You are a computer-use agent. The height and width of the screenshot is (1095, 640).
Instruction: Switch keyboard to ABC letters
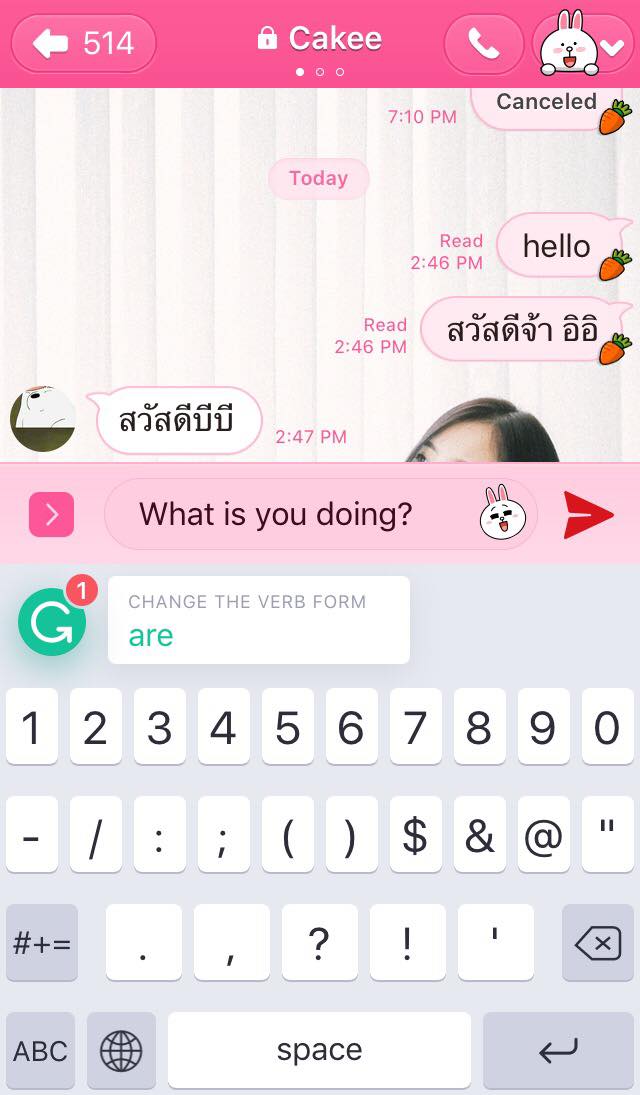tap(41, 1051)
